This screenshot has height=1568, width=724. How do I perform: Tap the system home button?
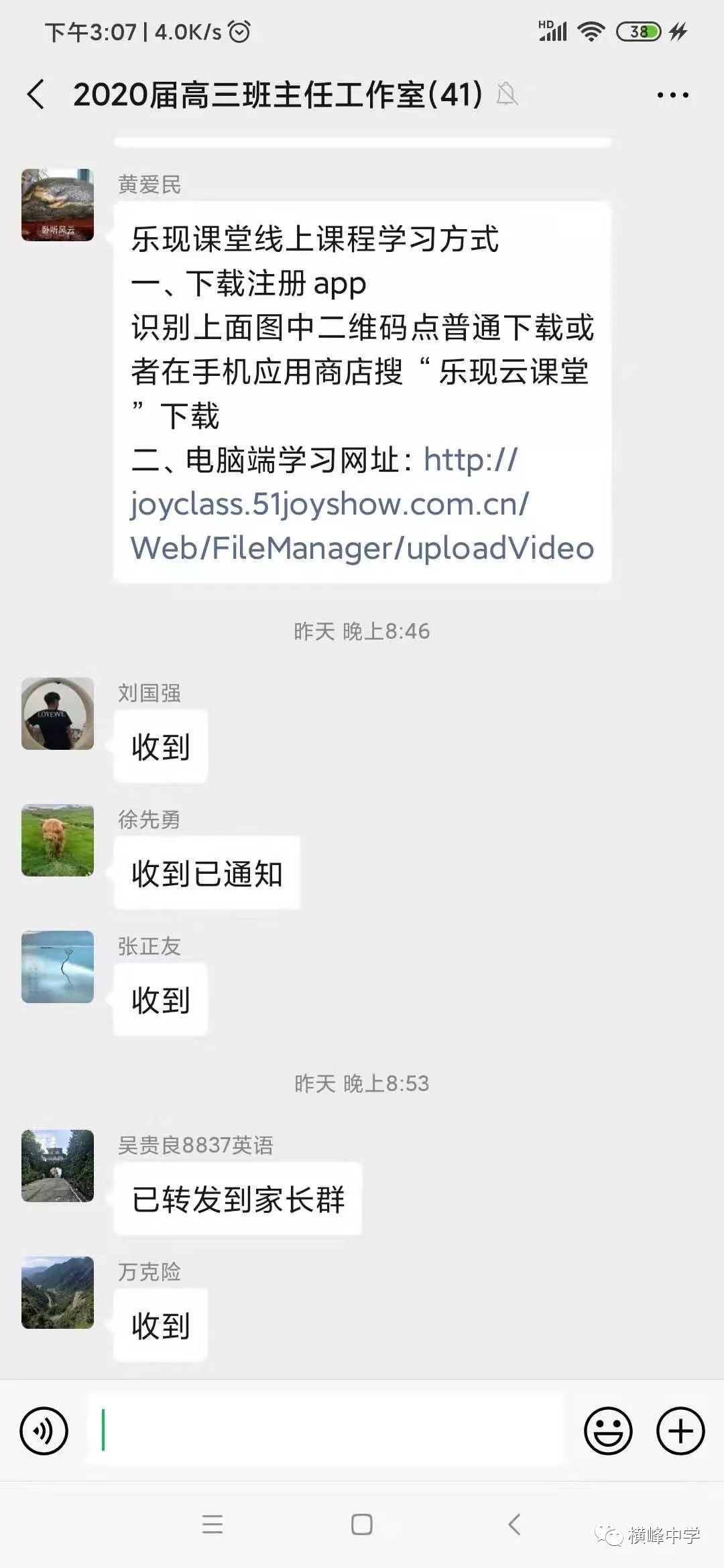coord(362,1524)
